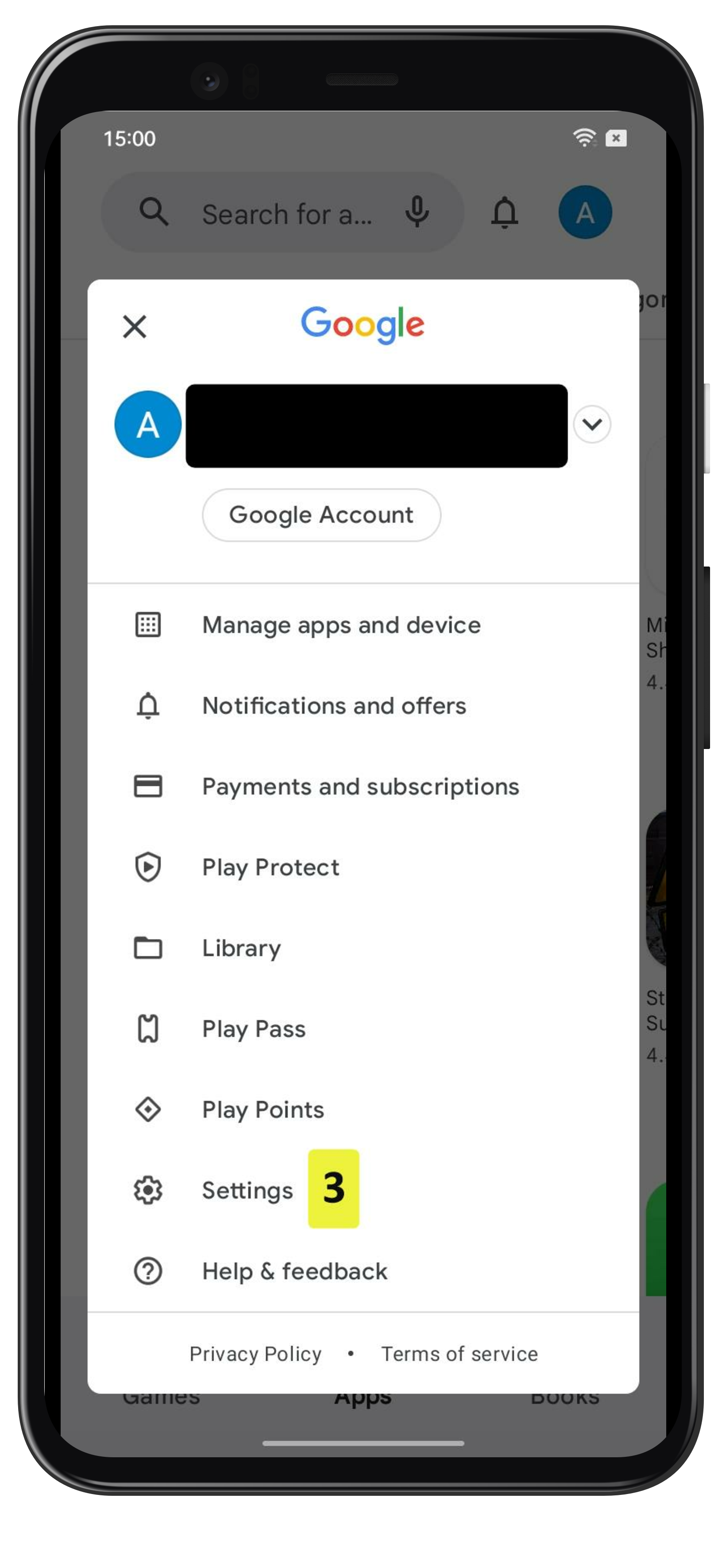View Play Points
The image size is (726, 1568).
pyautogui.click(x=263, y=1110)
